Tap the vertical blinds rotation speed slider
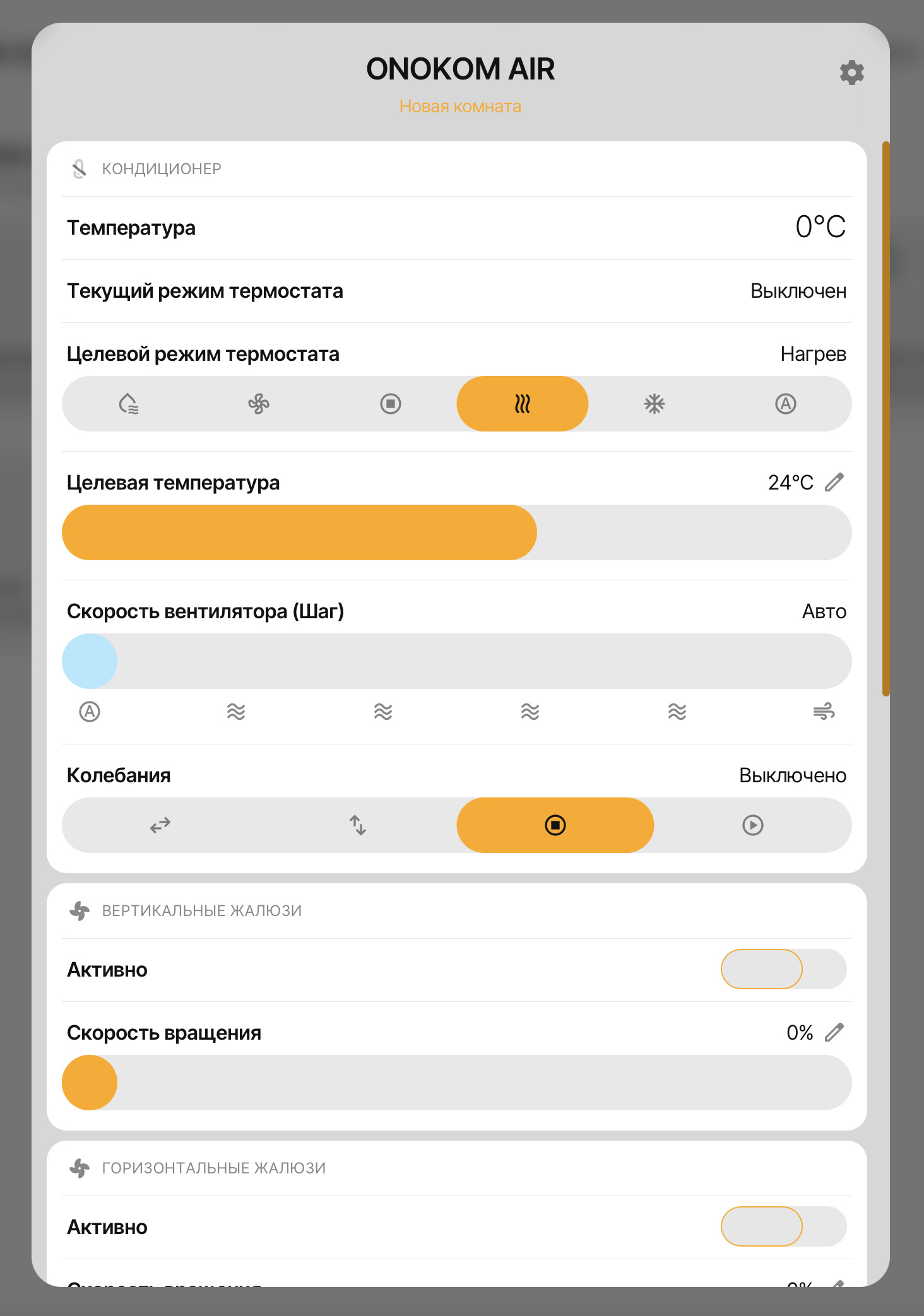This screenshot has width=924, height=1316. pos(456,1083)
